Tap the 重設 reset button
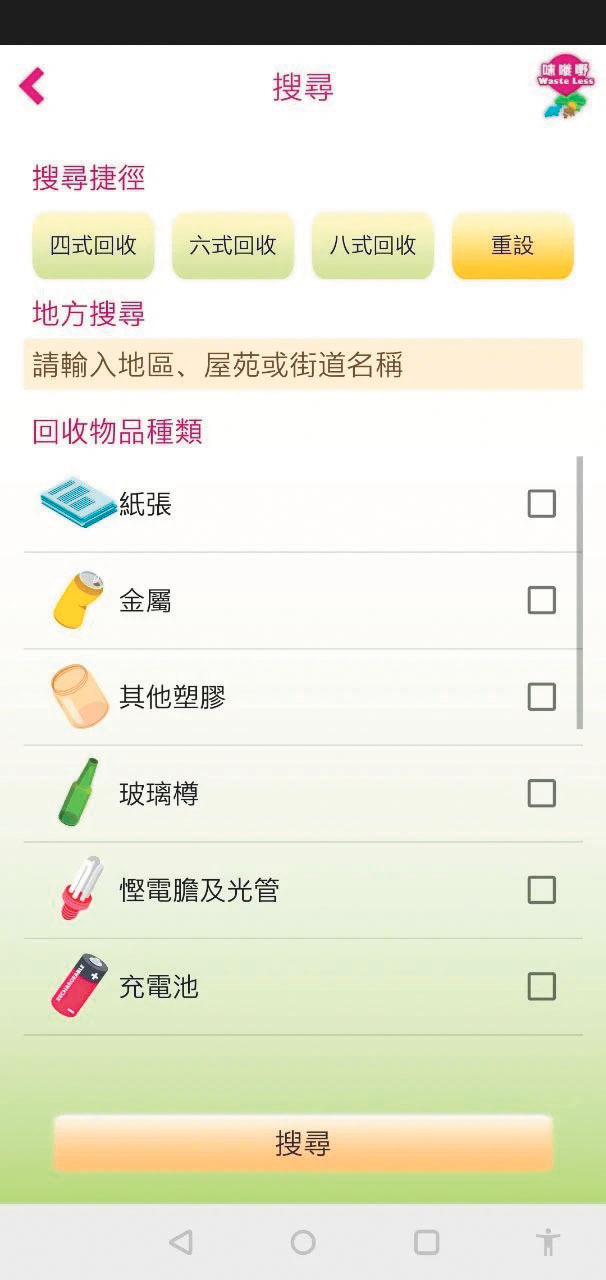 513,245
